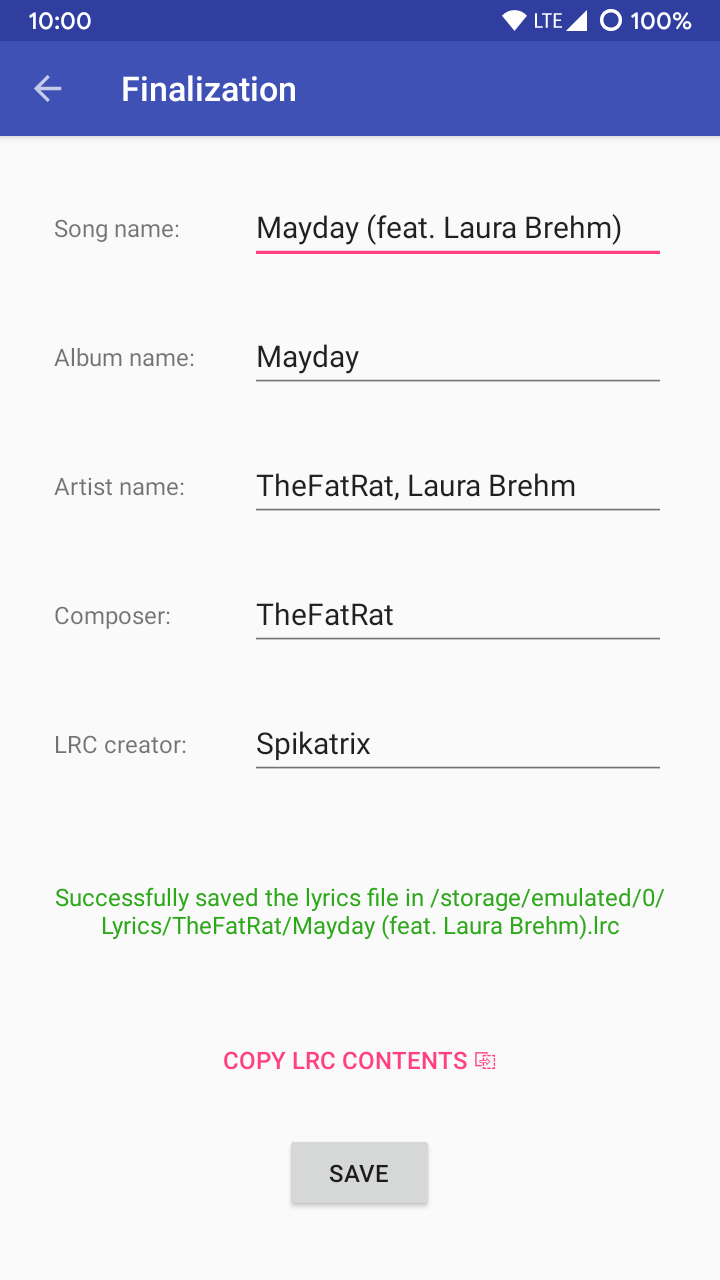The image size is (720, 1280).
Task: Hit the Save button
Action: pyautogui.click(x=359, y=1173)
